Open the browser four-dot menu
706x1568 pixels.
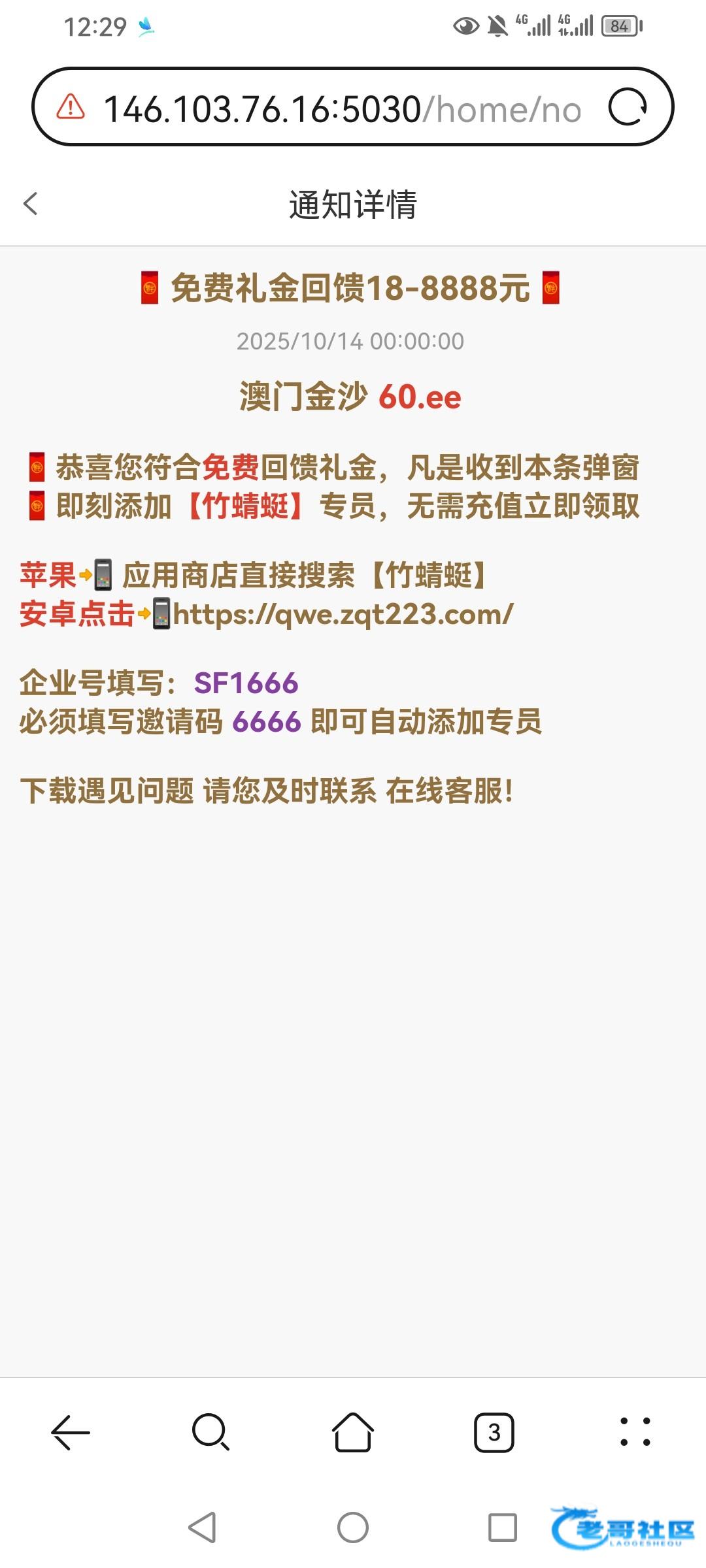pos(635,1432)
